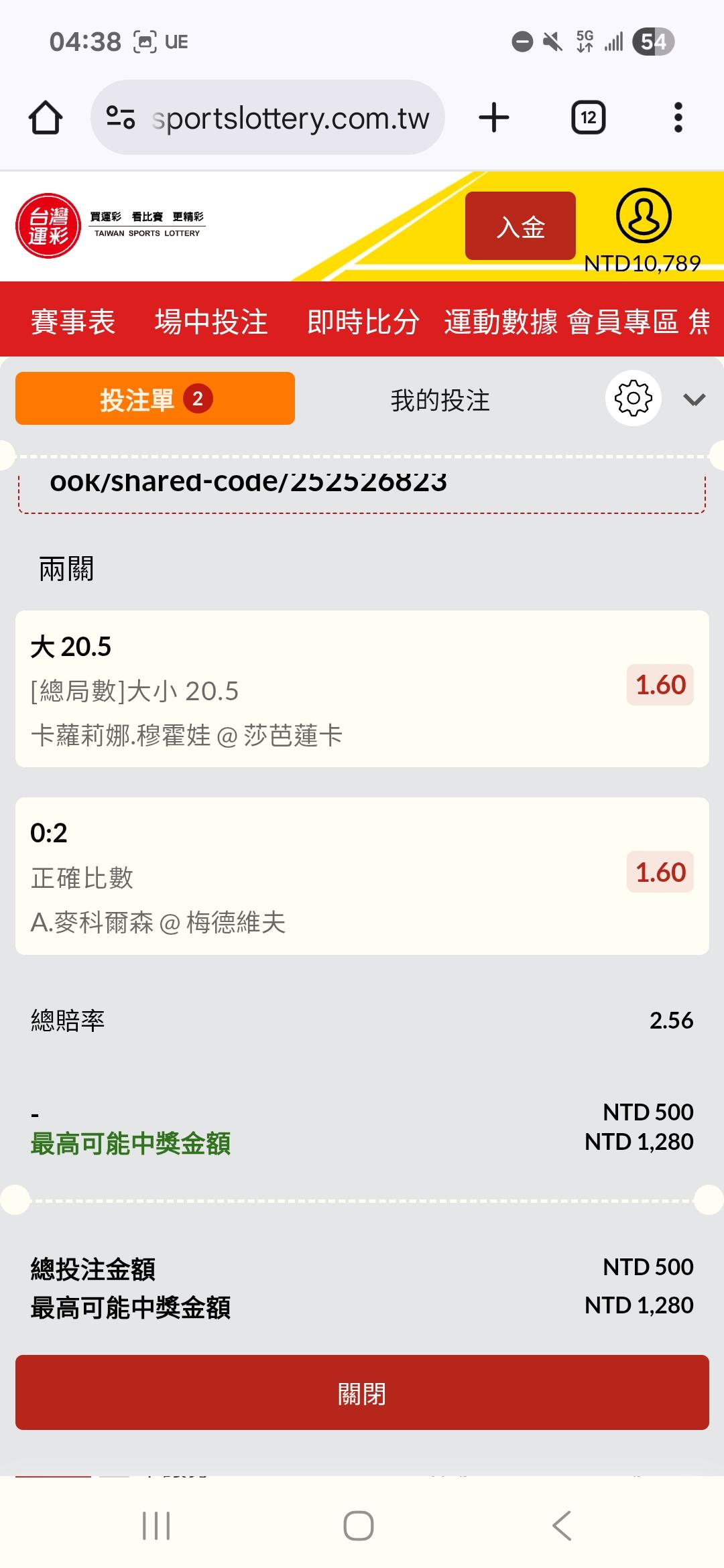This screenshot has width=724, height=1568.
Task: Select the 投注單 bet slip tab
Action: [x=155, y=399]
